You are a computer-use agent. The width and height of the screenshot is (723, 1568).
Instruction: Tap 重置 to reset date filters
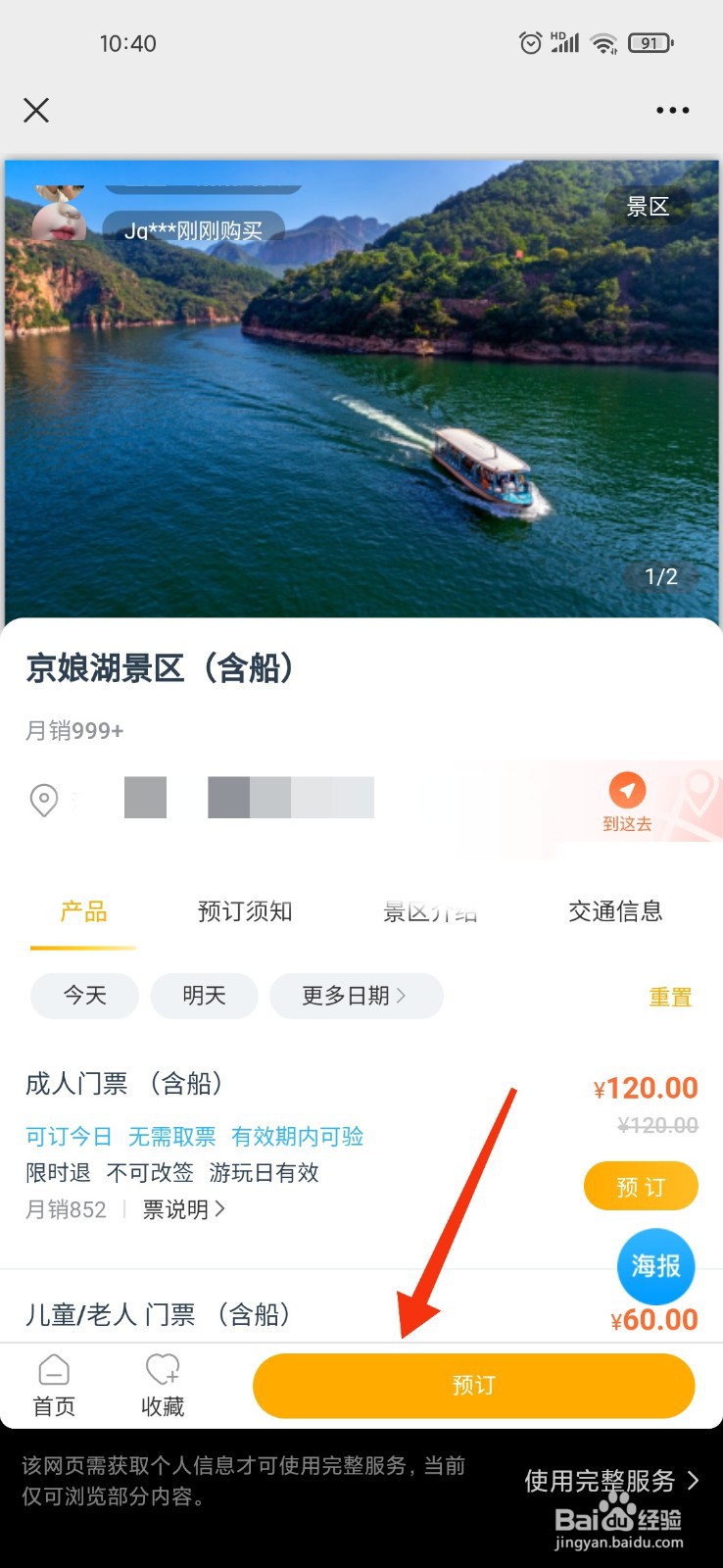670,996
